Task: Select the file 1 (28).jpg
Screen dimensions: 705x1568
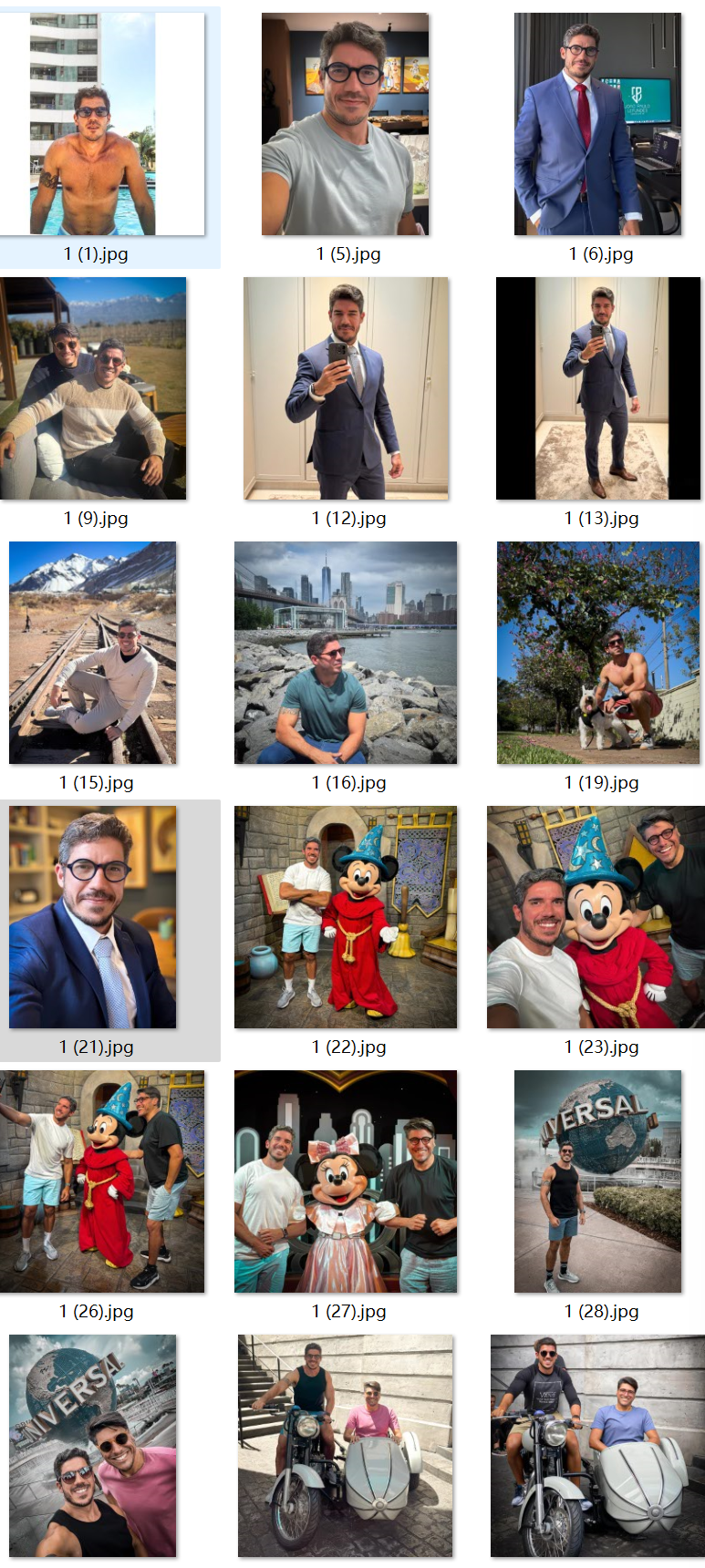Action: [x=597, y=1181]
